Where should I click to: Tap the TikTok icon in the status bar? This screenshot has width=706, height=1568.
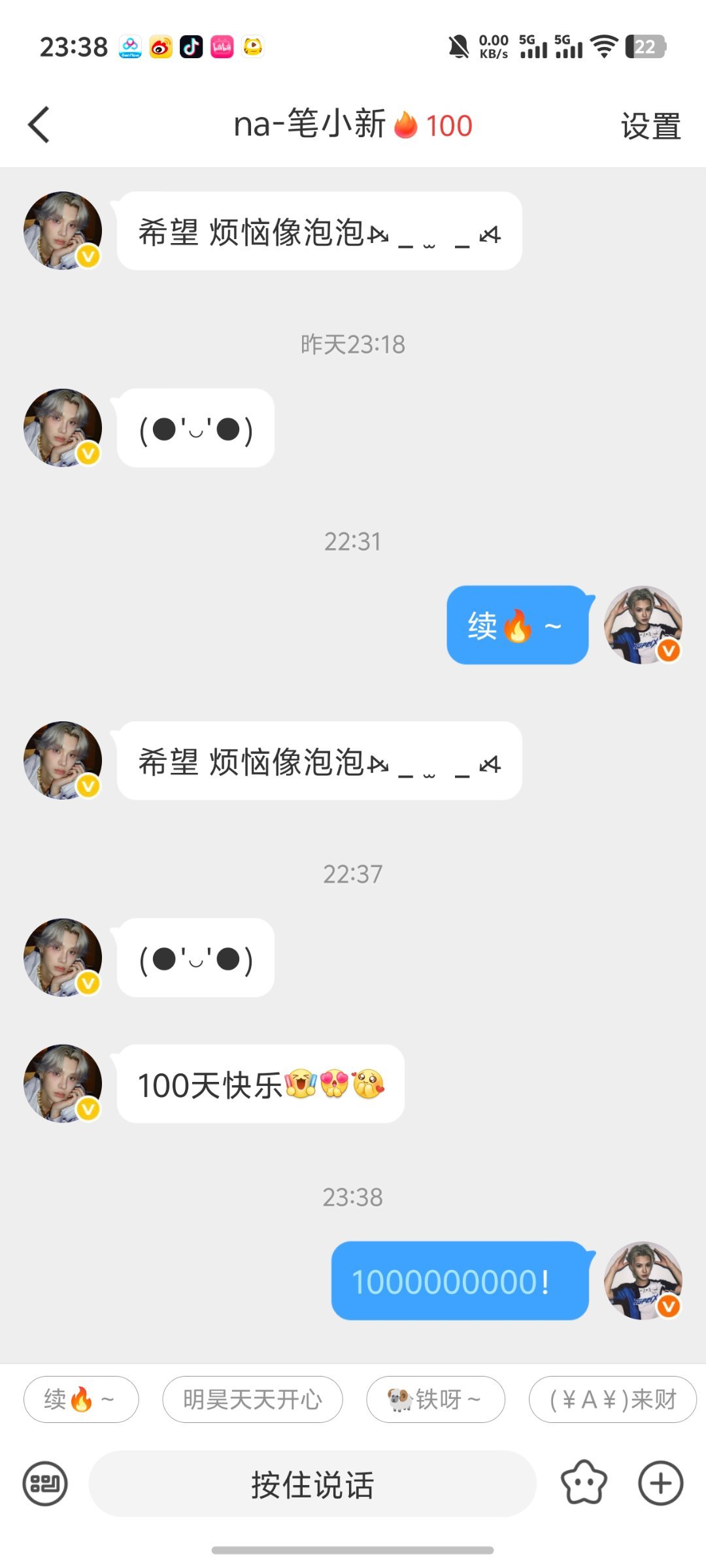pos(190,46)
